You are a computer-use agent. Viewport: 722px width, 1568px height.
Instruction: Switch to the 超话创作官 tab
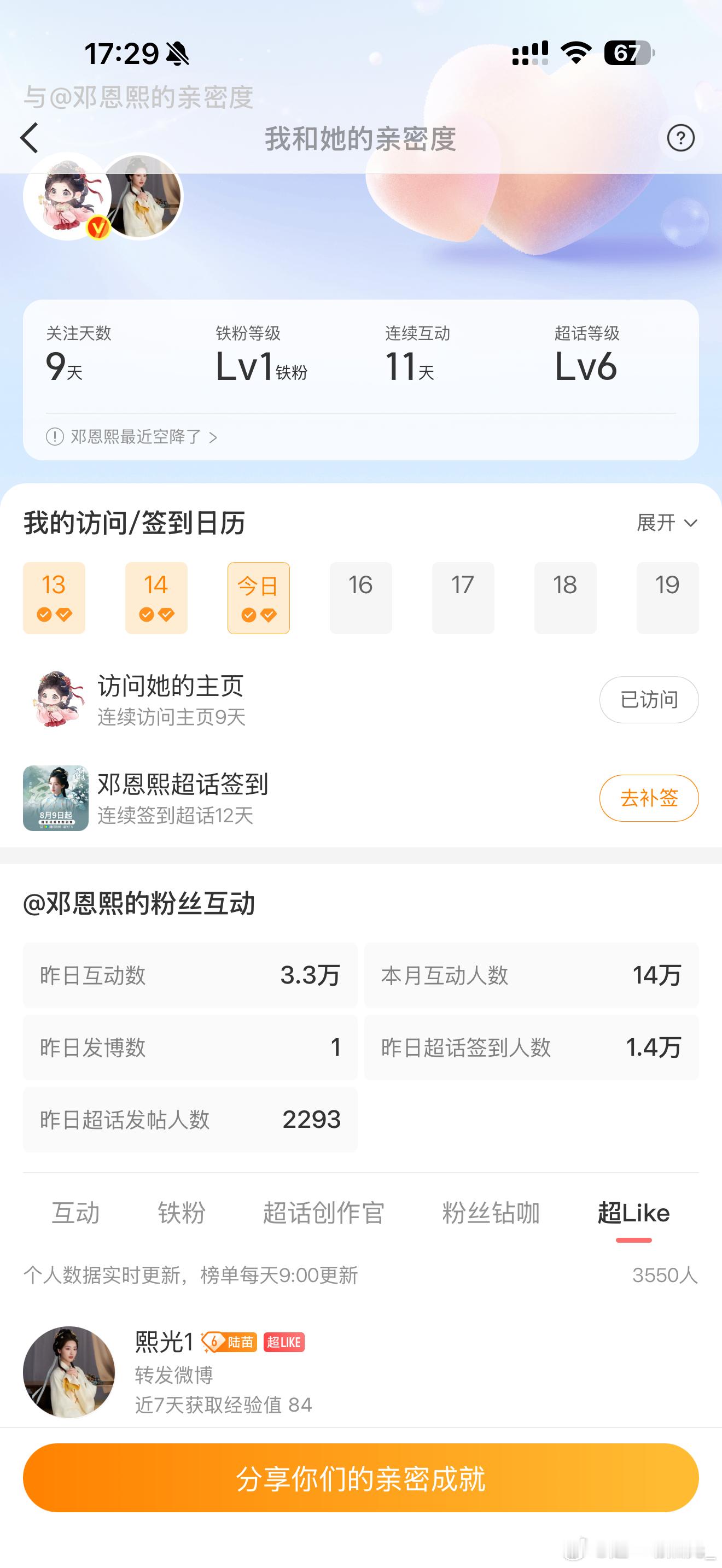point(324,1213)
